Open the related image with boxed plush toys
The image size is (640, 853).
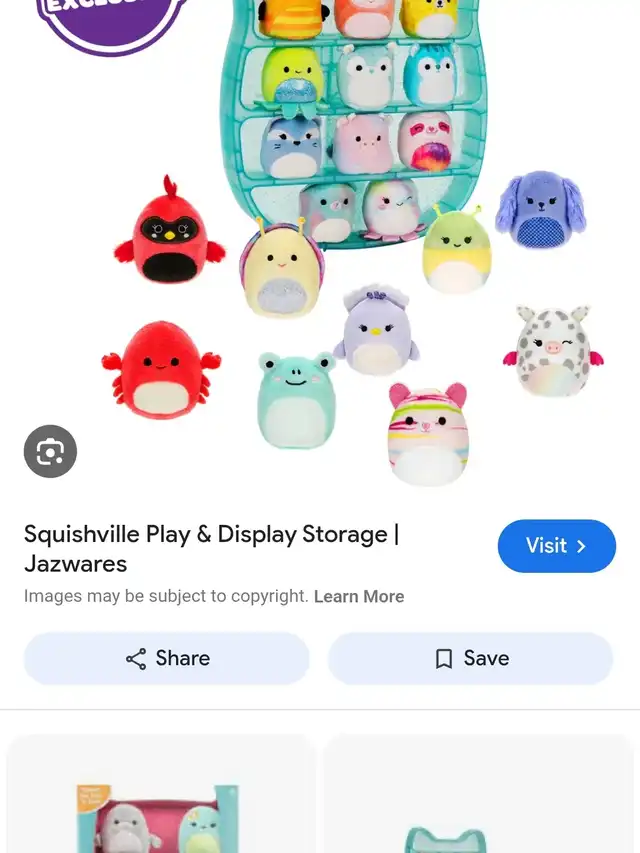160,800
